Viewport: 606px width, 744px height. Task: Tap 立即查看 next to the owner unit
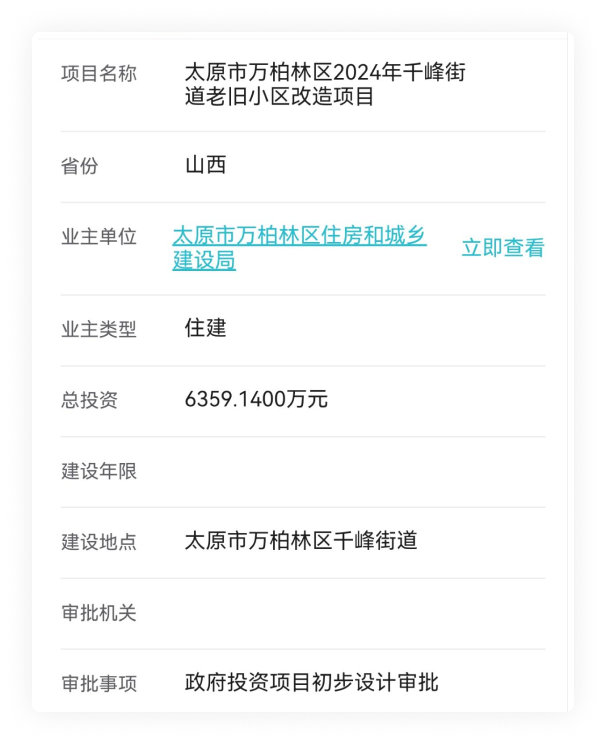(502, 248)
